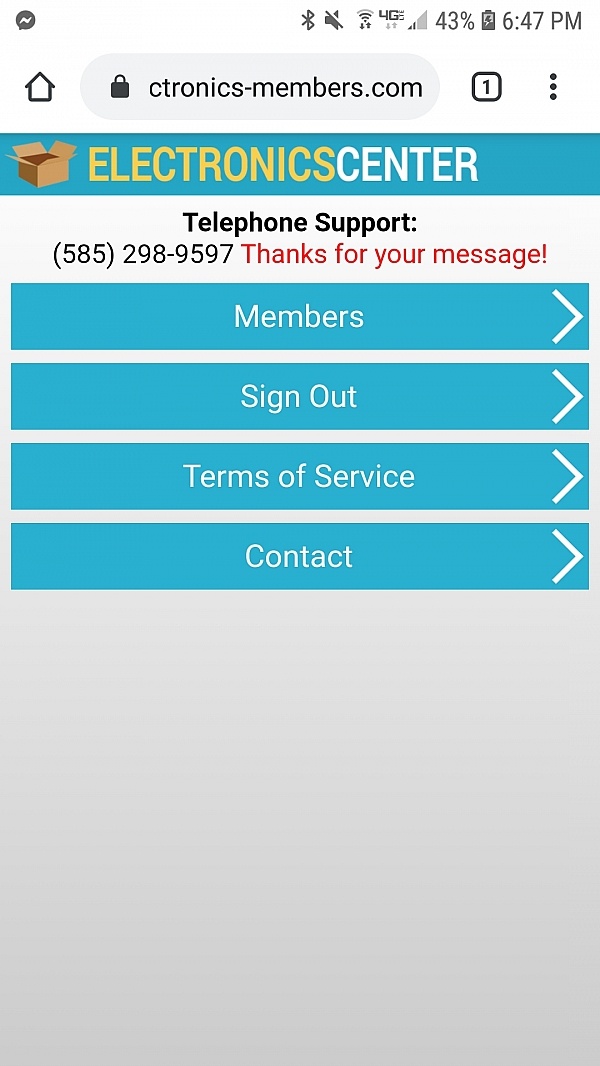The image size is (600, 1066).
Task: Open the Members page
Action: (x=300, y=317)
